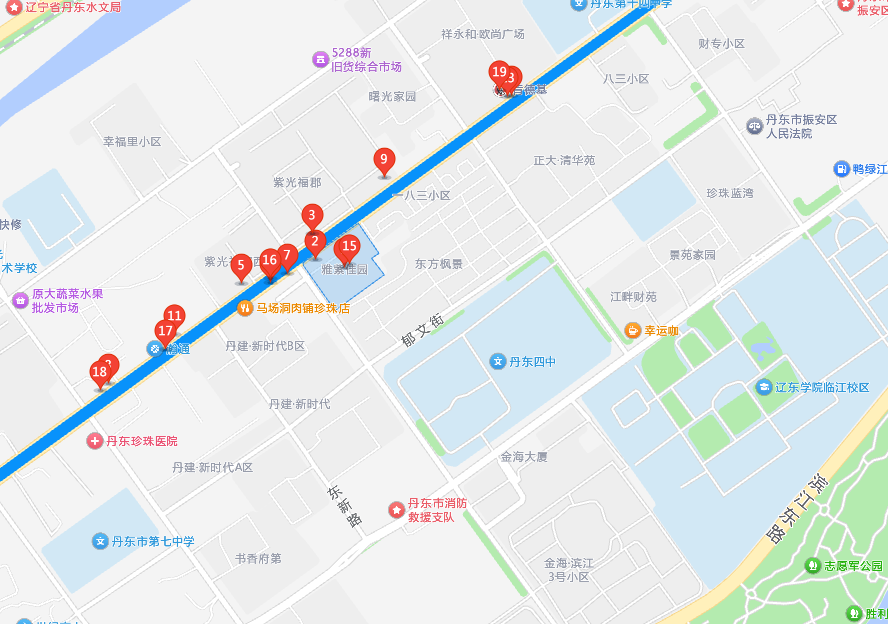The image size is (888, 624).
Task: Tap the red pin numbered 19
Action: click(498, 73)
